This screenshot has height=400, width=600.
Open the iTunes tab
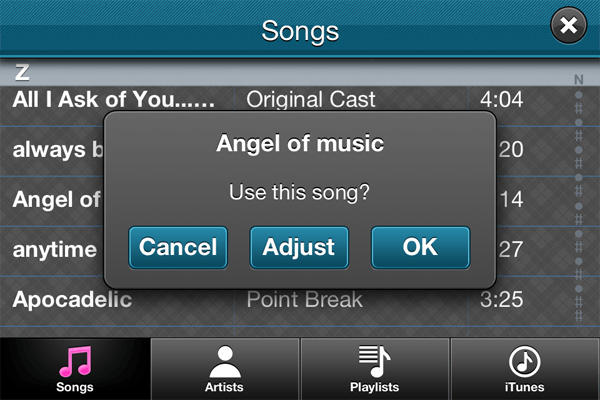[x=525, y=369]
